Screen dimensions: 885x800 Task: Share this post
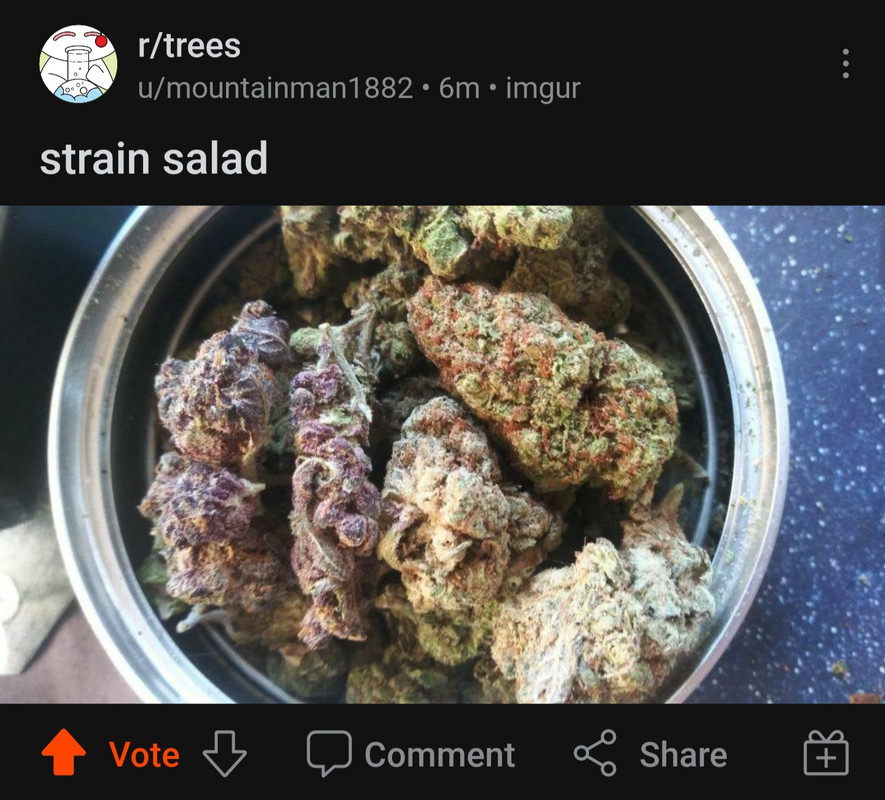click(650, 754)
